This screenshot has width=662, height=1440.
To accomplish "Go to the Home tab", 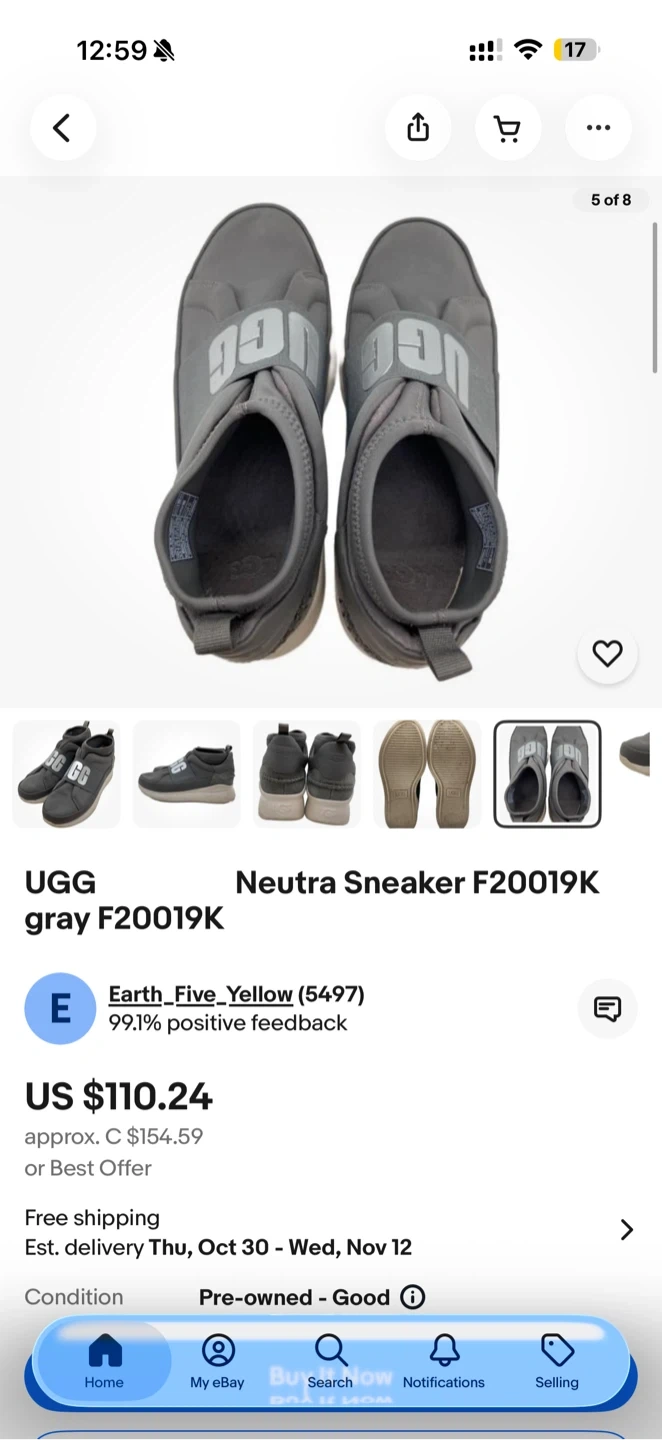I will click(104, 1362).
